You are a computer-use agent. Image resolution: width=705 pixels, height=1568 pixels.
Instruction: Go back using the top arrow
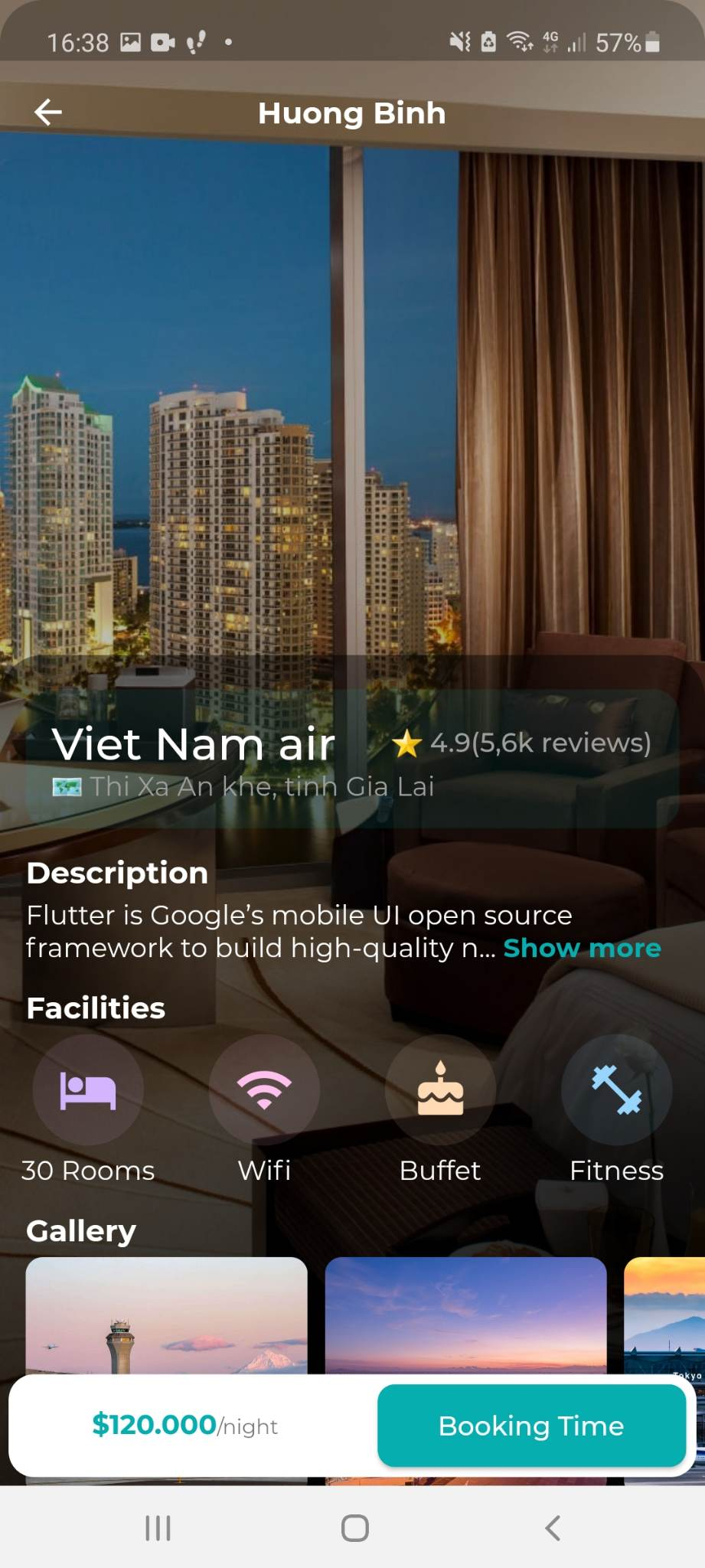[48, 113]
